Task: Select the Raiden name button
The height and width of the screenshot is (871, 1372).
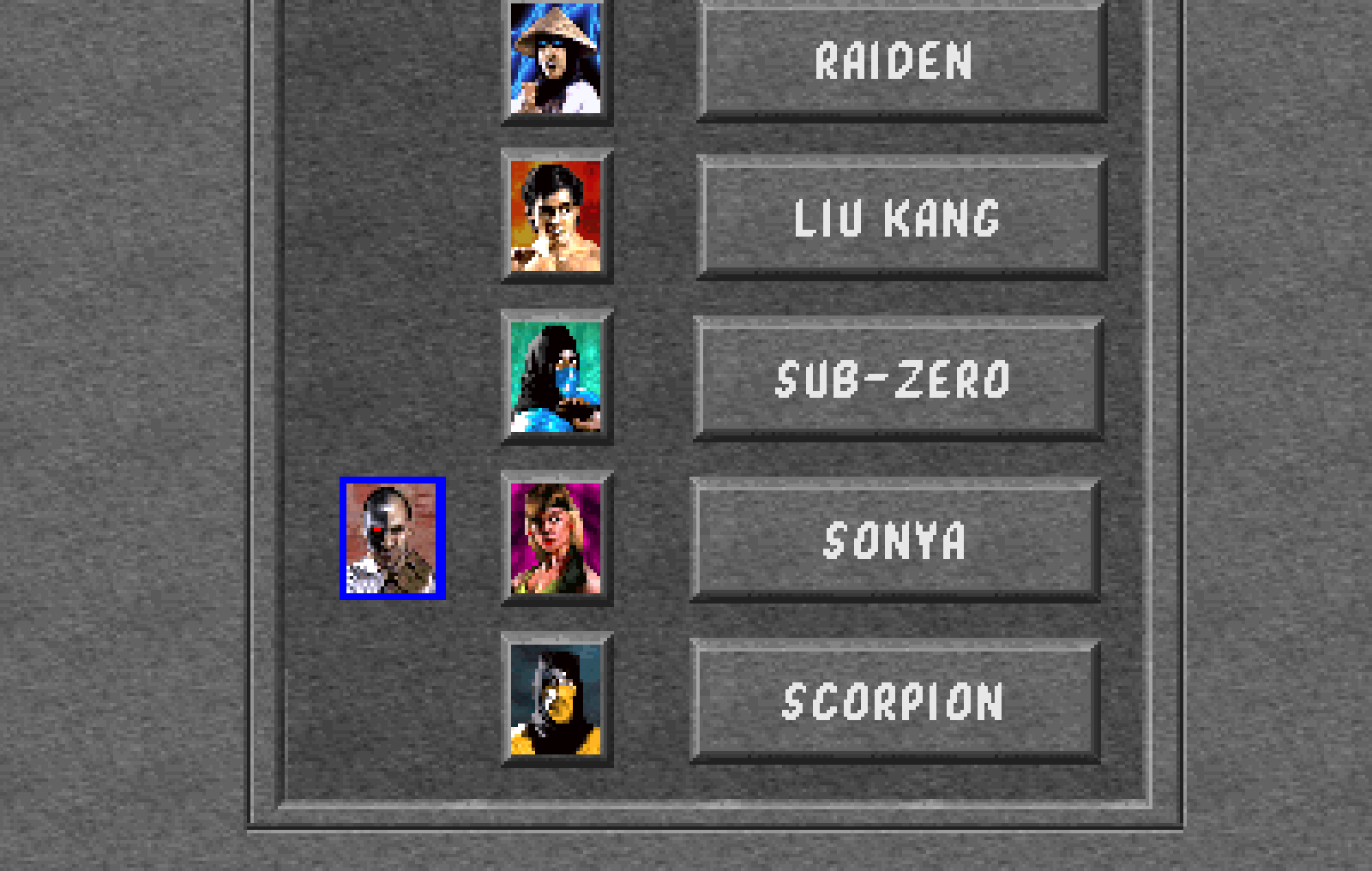Action: pyautogui.click(x=901, y=61)
